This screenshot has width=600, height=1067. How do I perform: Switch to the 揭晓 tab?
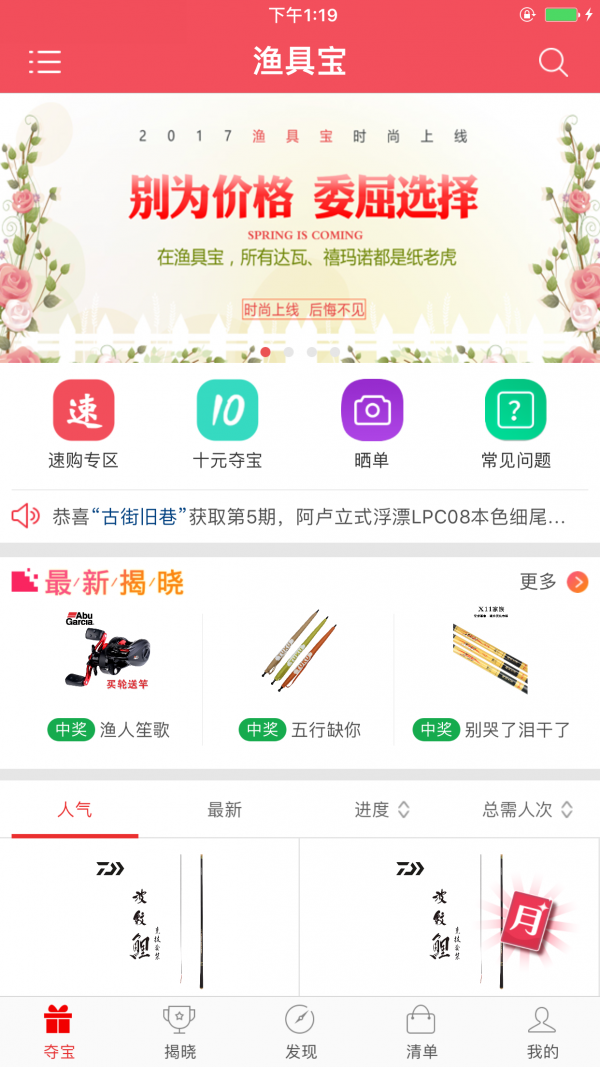[180, 1032]
